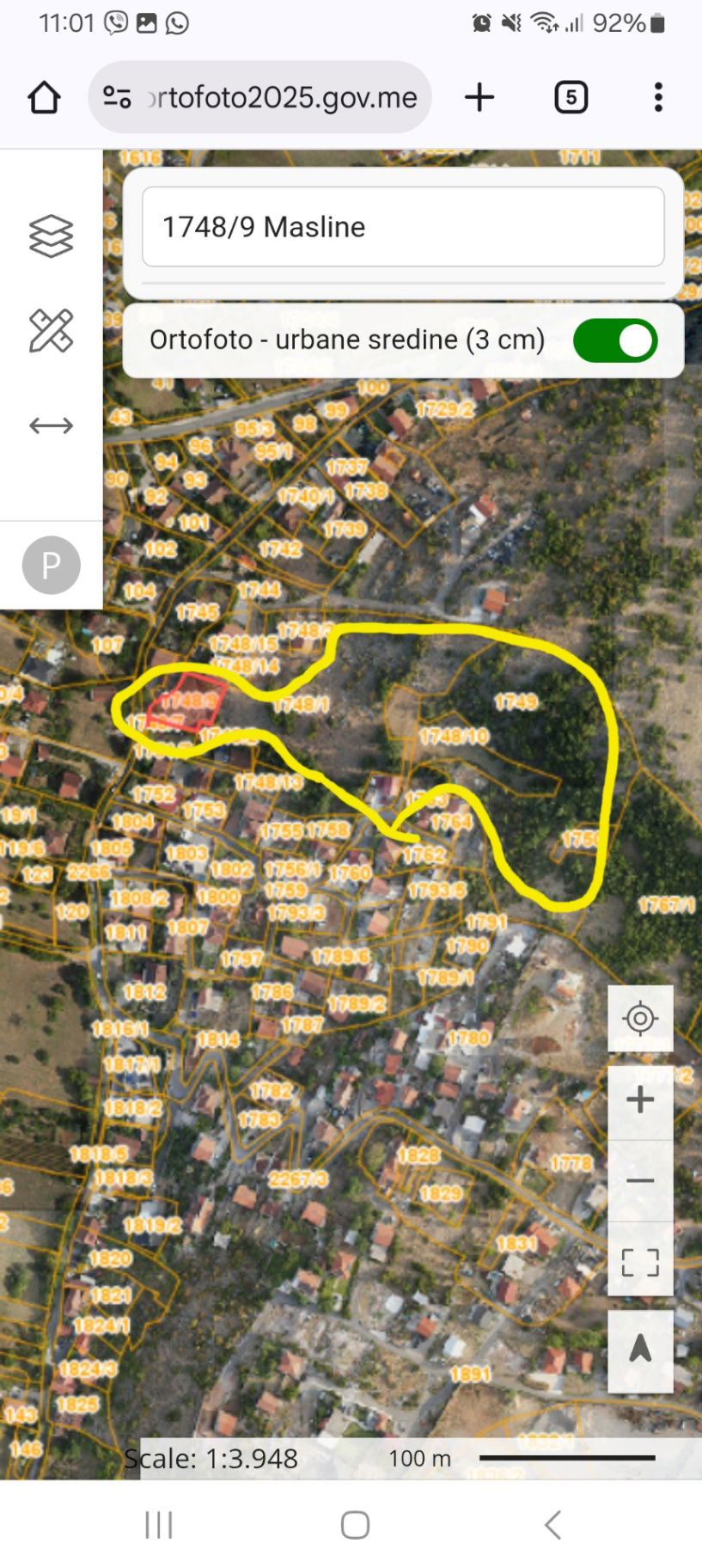Open the P profile button

51,565
